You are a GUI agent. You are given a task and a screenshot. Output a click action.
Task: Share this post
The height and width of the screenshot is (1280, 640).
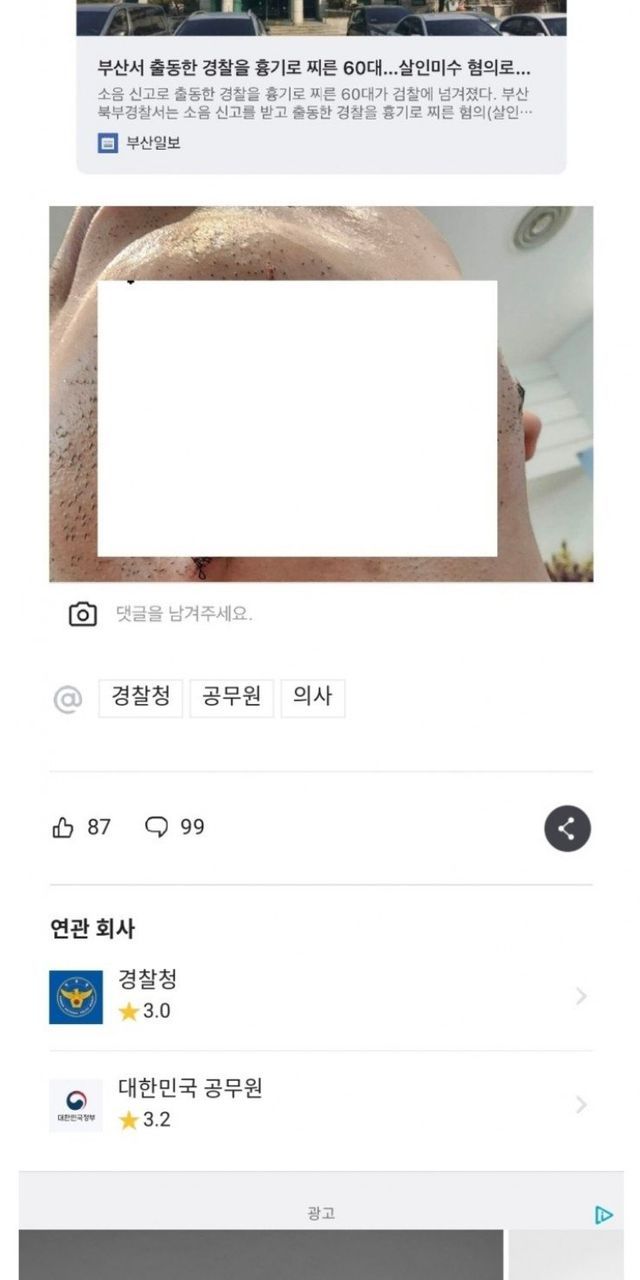[x=567, y=828]
